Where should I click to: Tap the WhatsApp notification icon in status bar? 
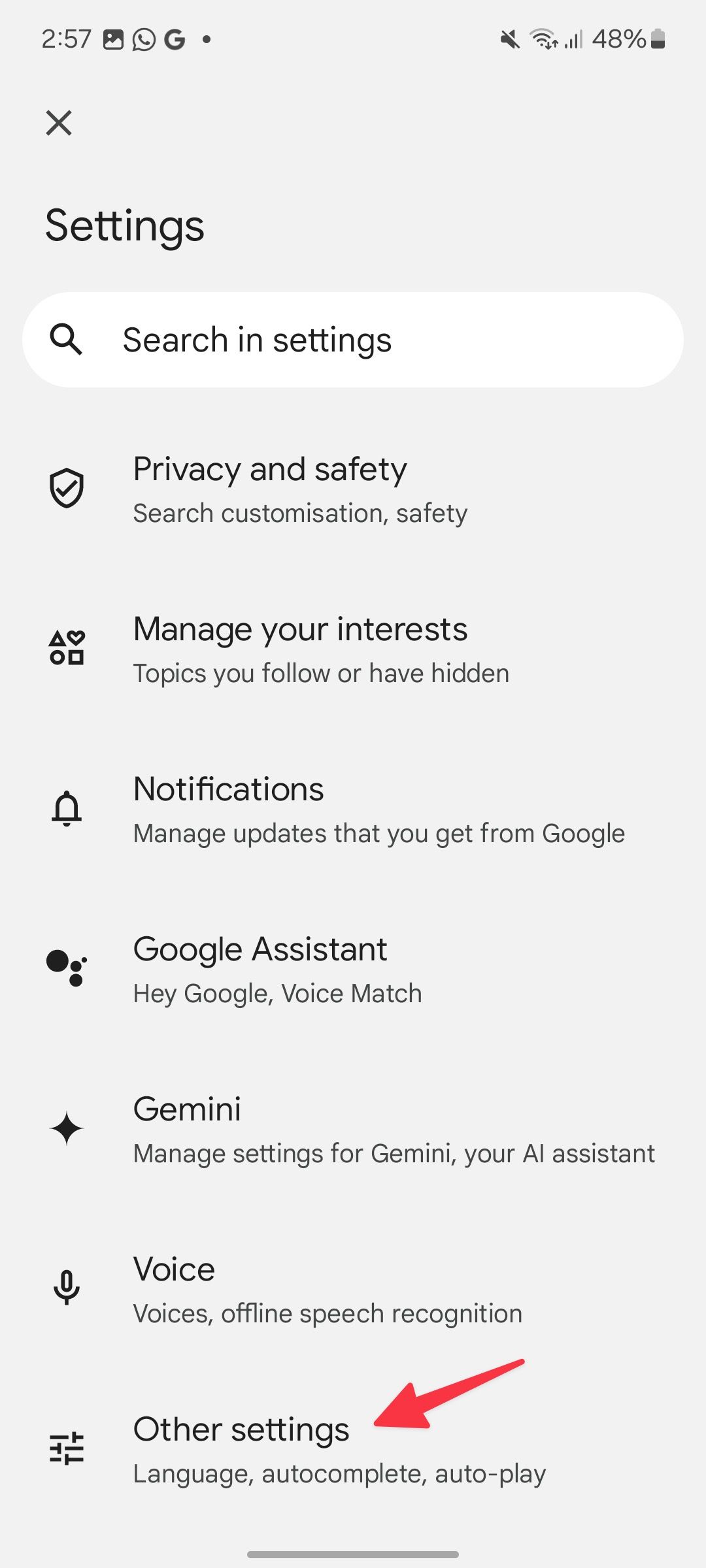tap(143, 39)
